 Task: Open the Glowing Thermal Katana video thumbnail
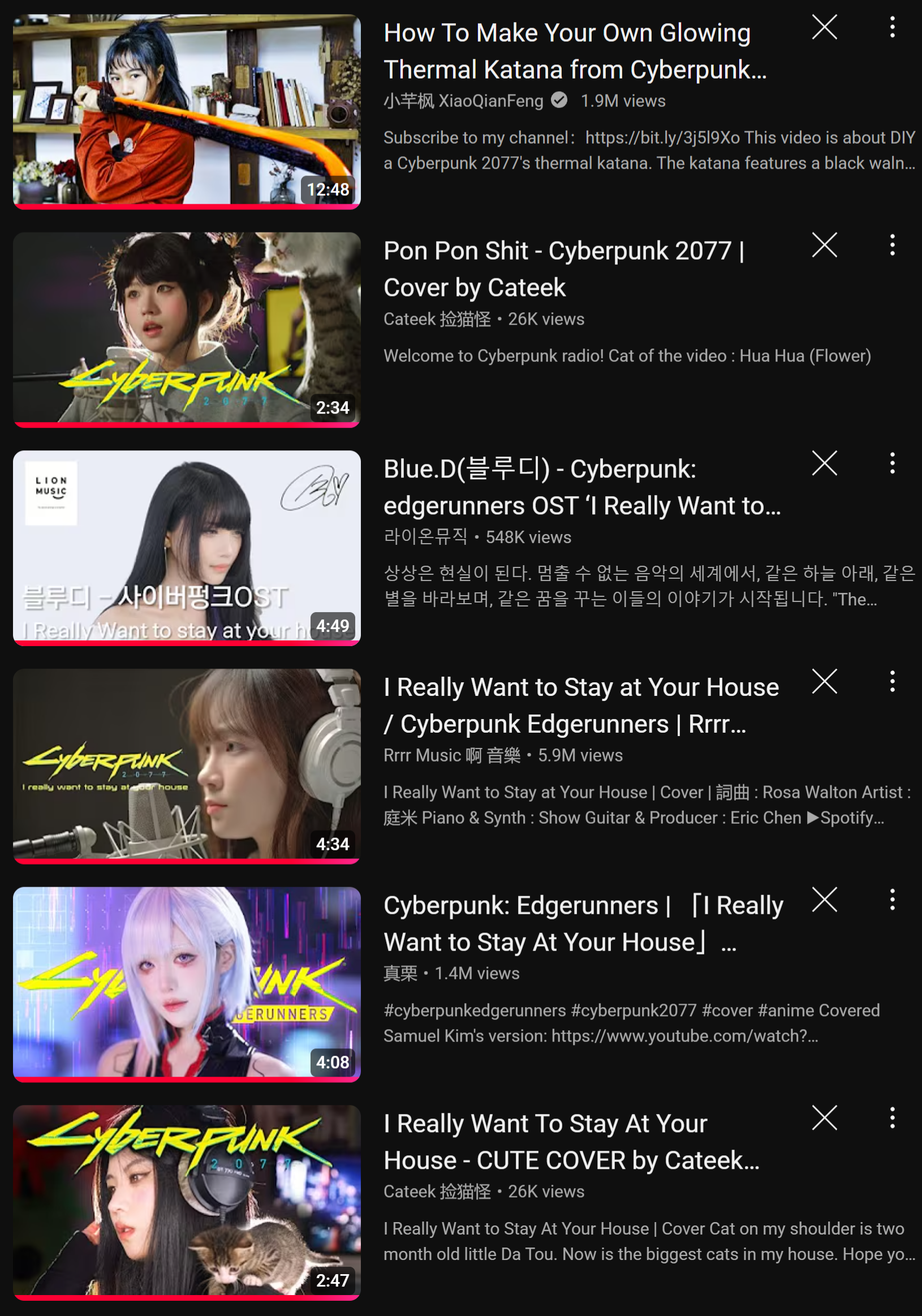pos(187,112)
